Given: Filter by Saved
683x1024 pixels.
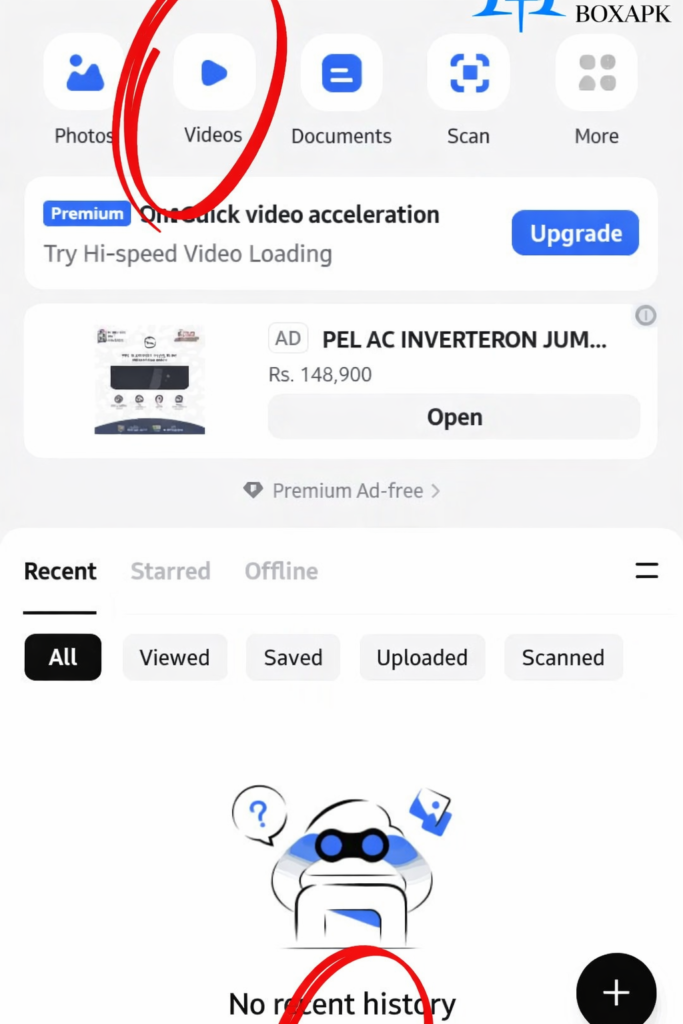Looking at the screenshot, I should pyautogui.click(x=293, y=657).
